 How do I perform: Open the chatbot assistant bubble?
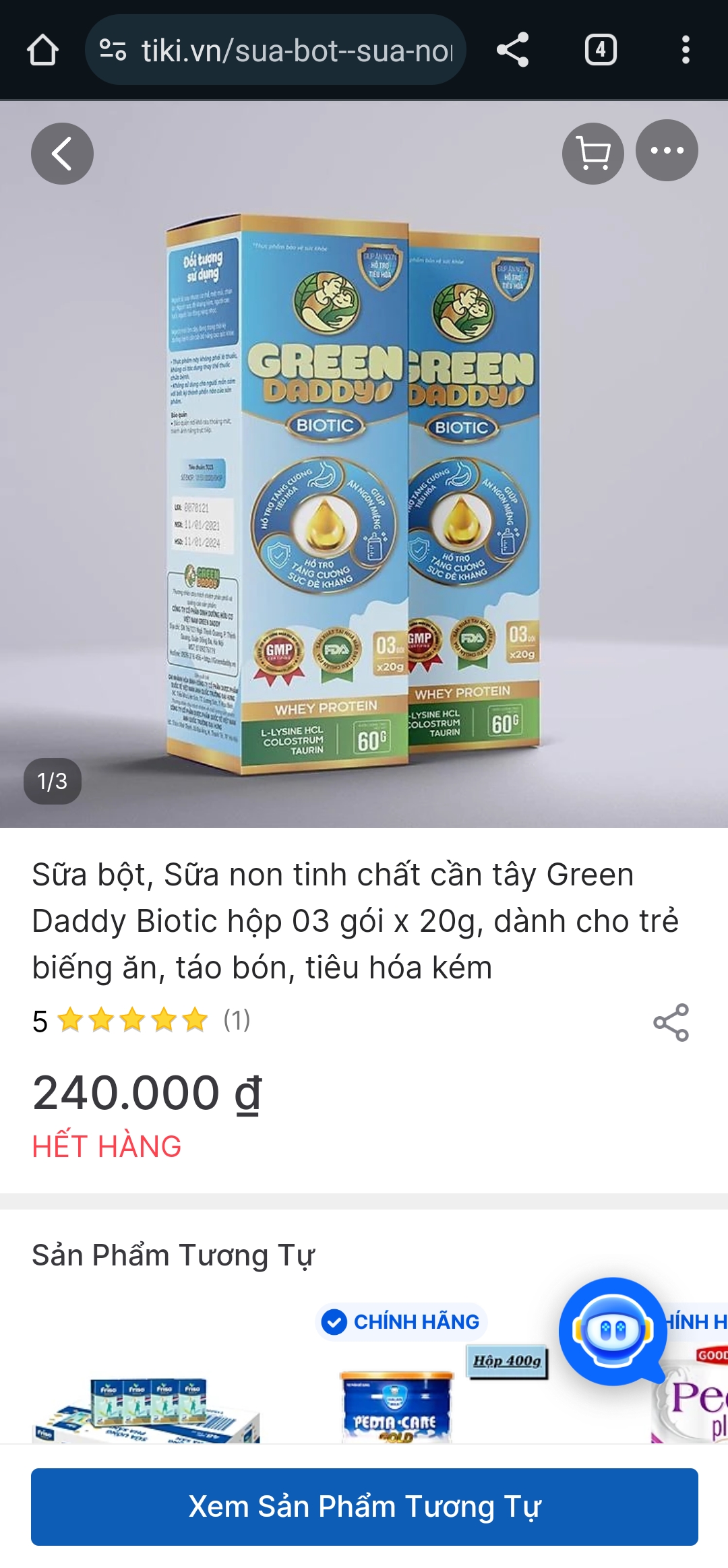(x=612, y=1331)
